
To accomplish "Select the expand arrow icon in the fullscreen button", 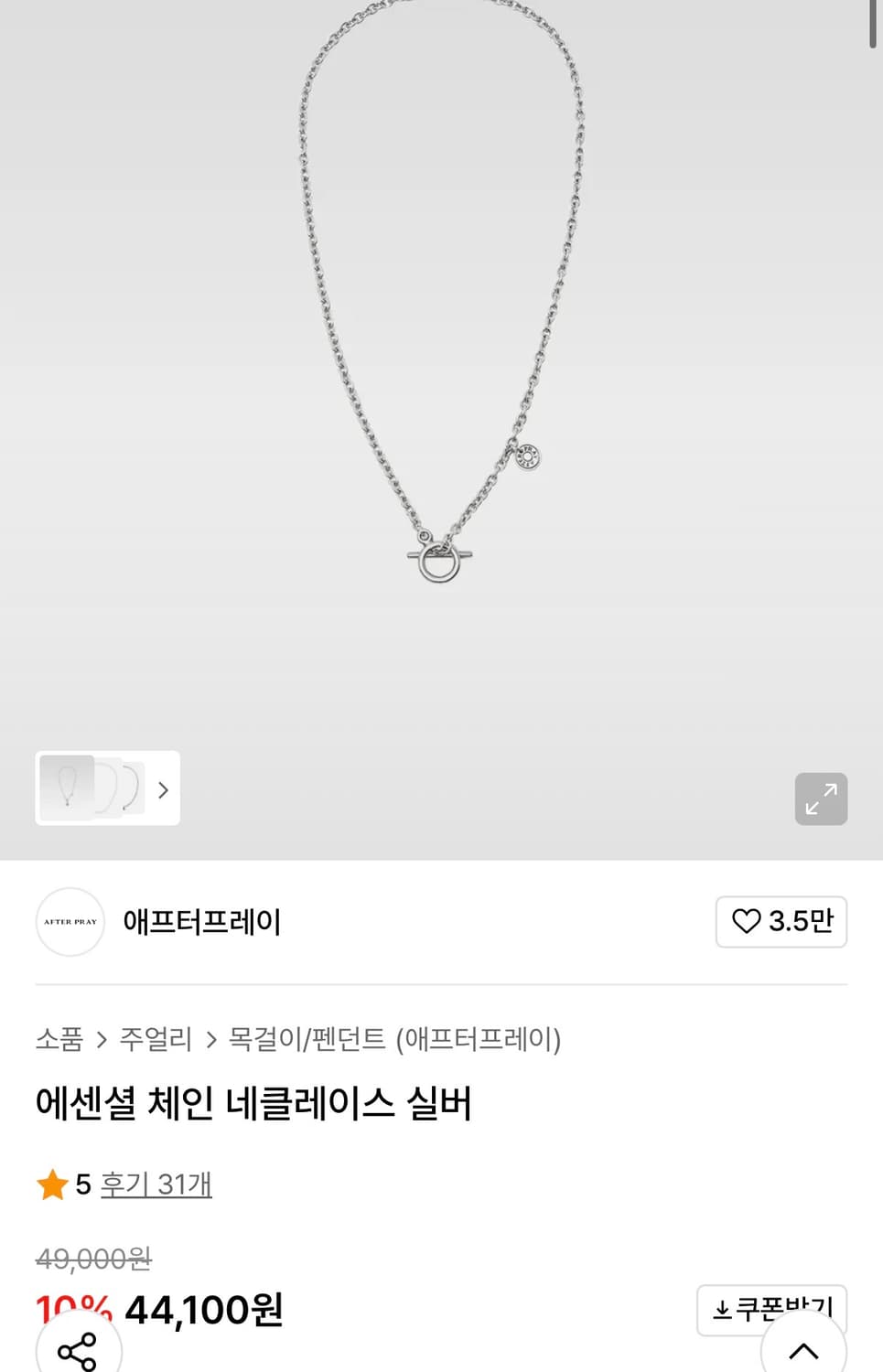I will (821, 799).
